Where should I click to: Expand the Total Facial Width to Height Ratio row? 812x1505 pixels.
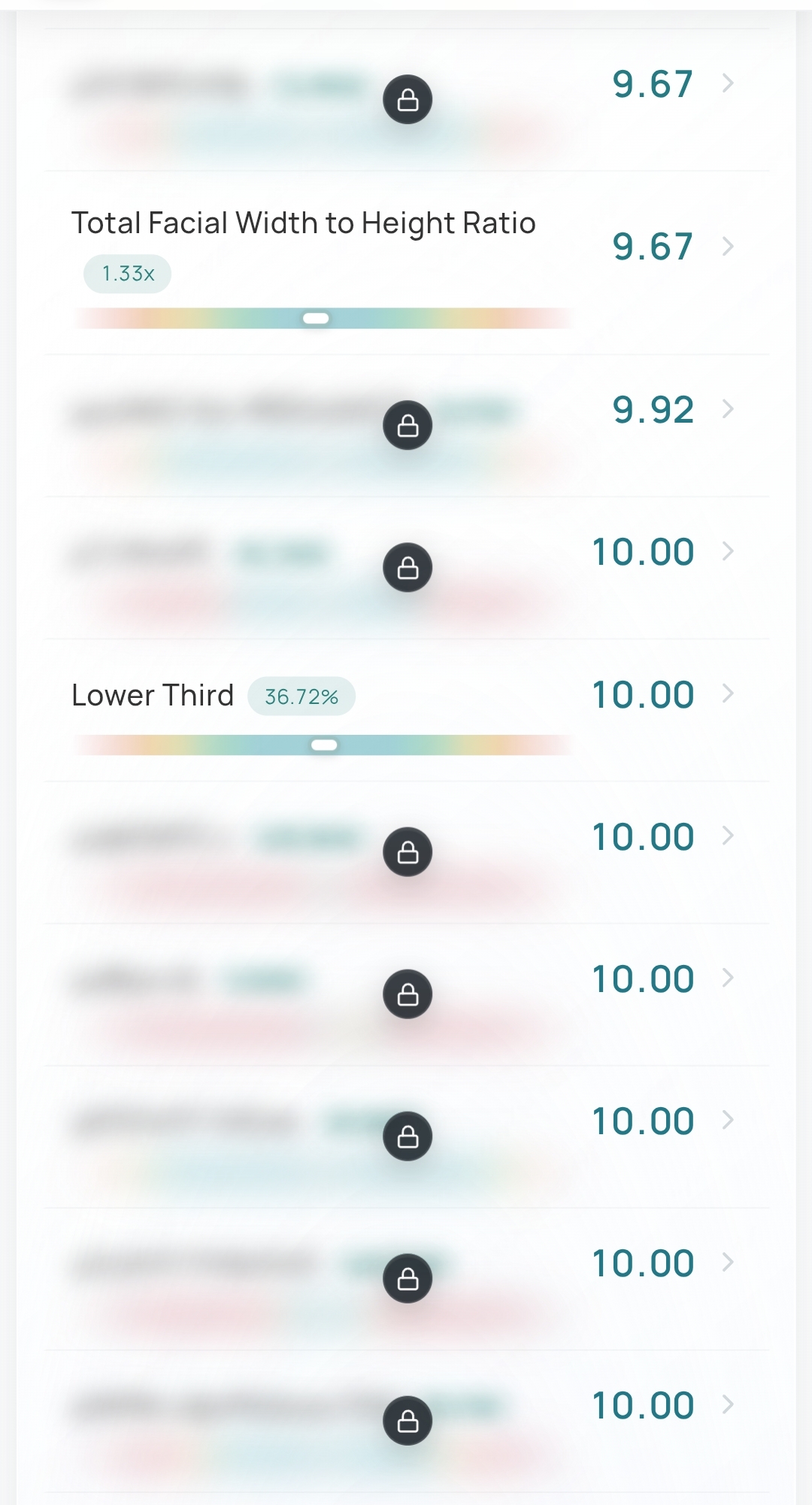click(728, 246)
